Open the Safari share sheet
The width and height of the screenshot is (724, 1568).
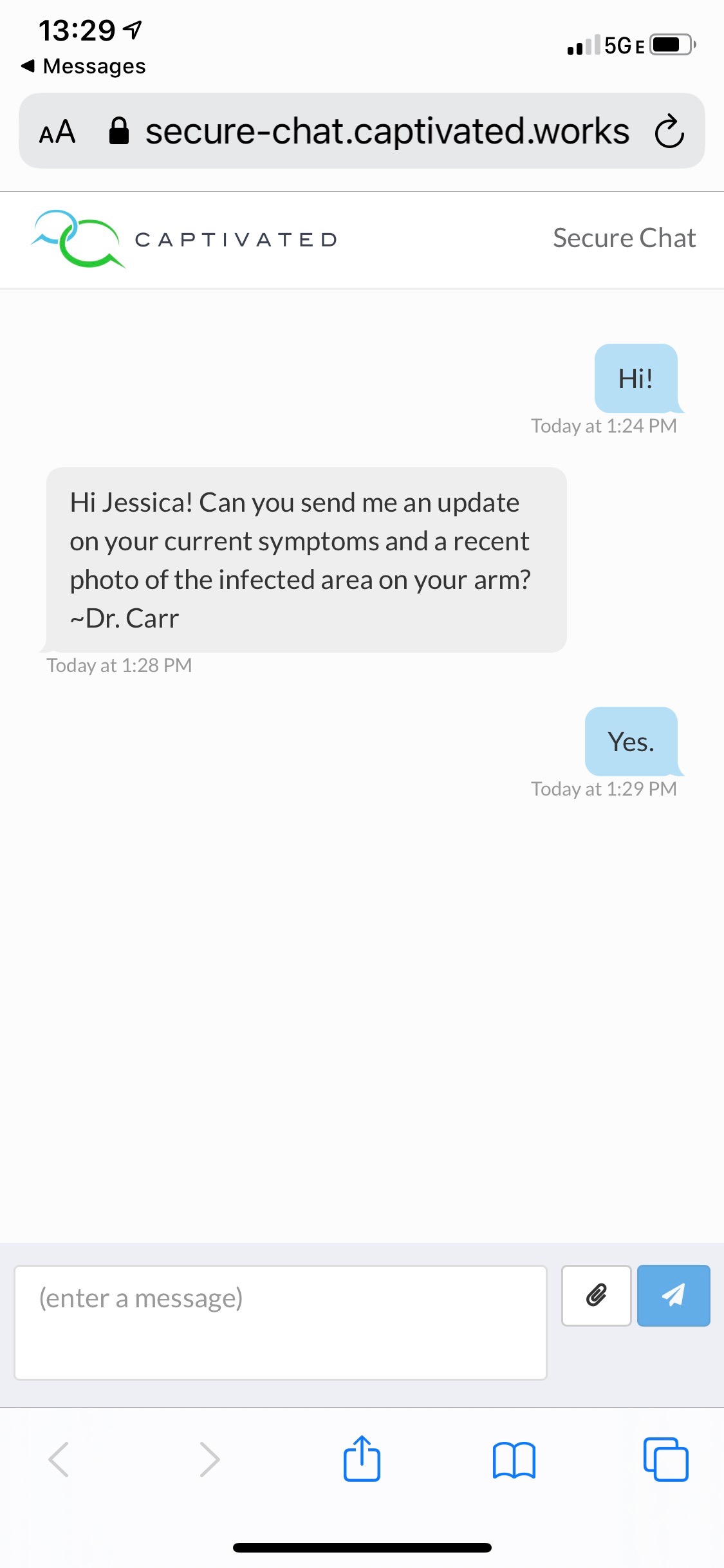click(362, 1459)
